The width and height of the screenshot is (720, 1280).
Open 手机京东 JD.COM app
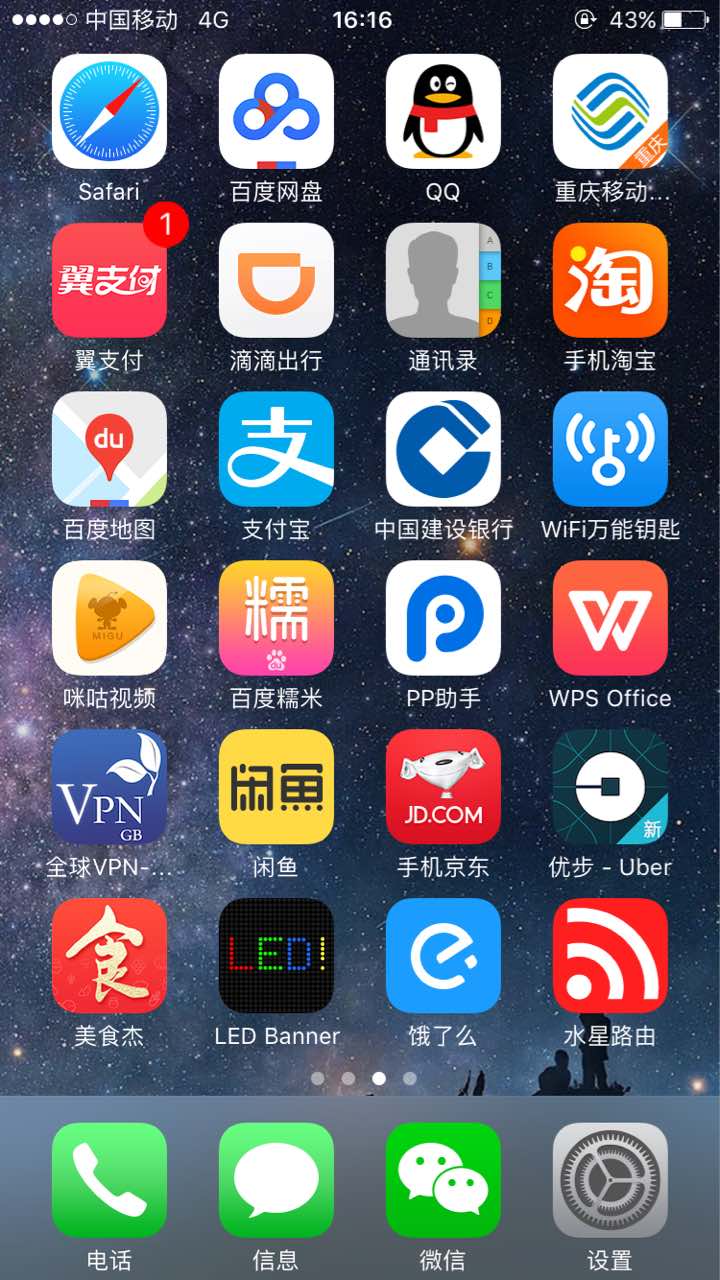(443, 787)
